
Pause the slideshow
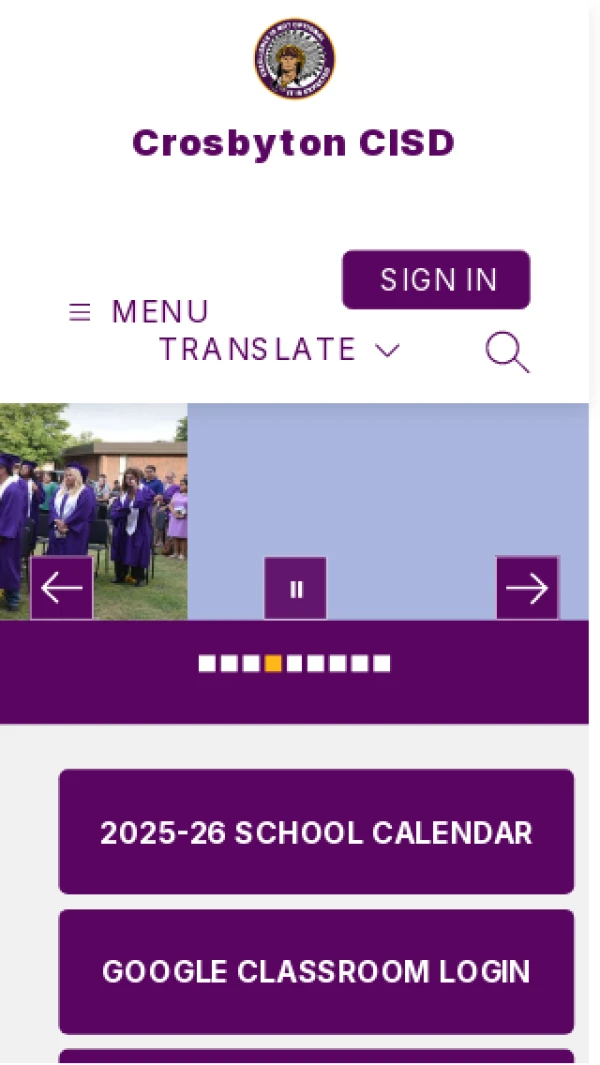pos(295,588)
